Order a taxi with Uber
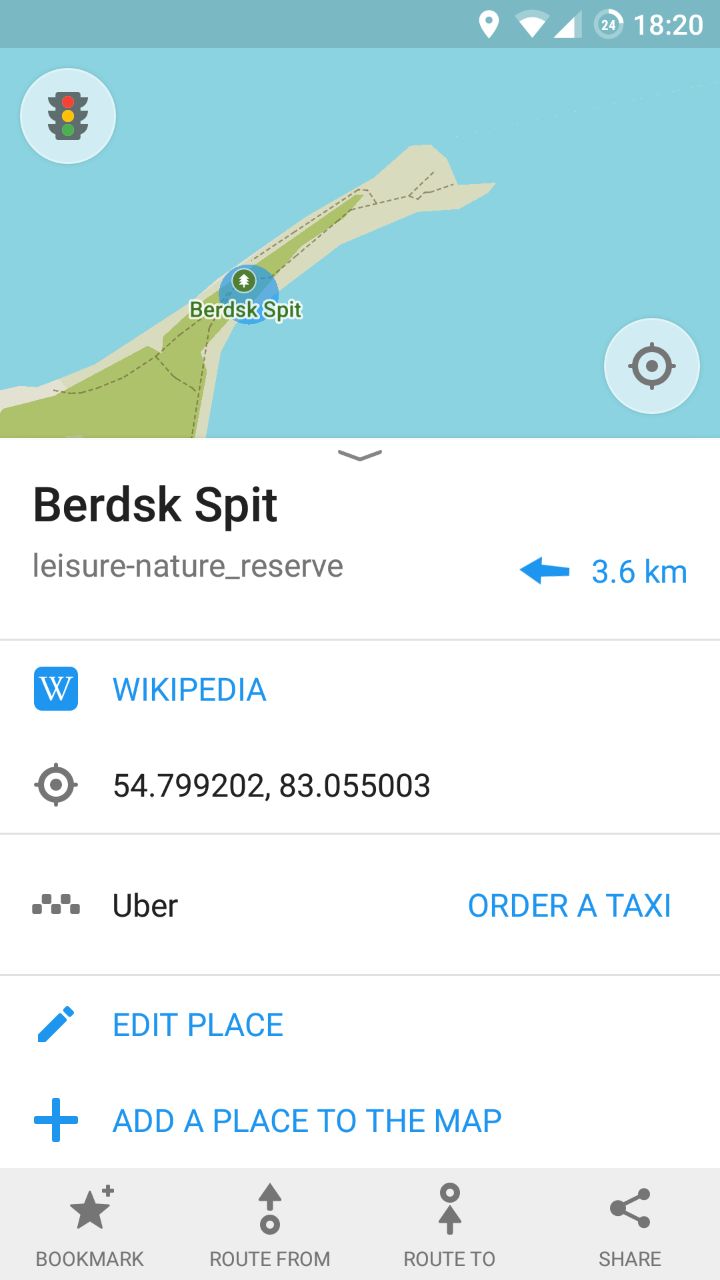 point(569,905)
